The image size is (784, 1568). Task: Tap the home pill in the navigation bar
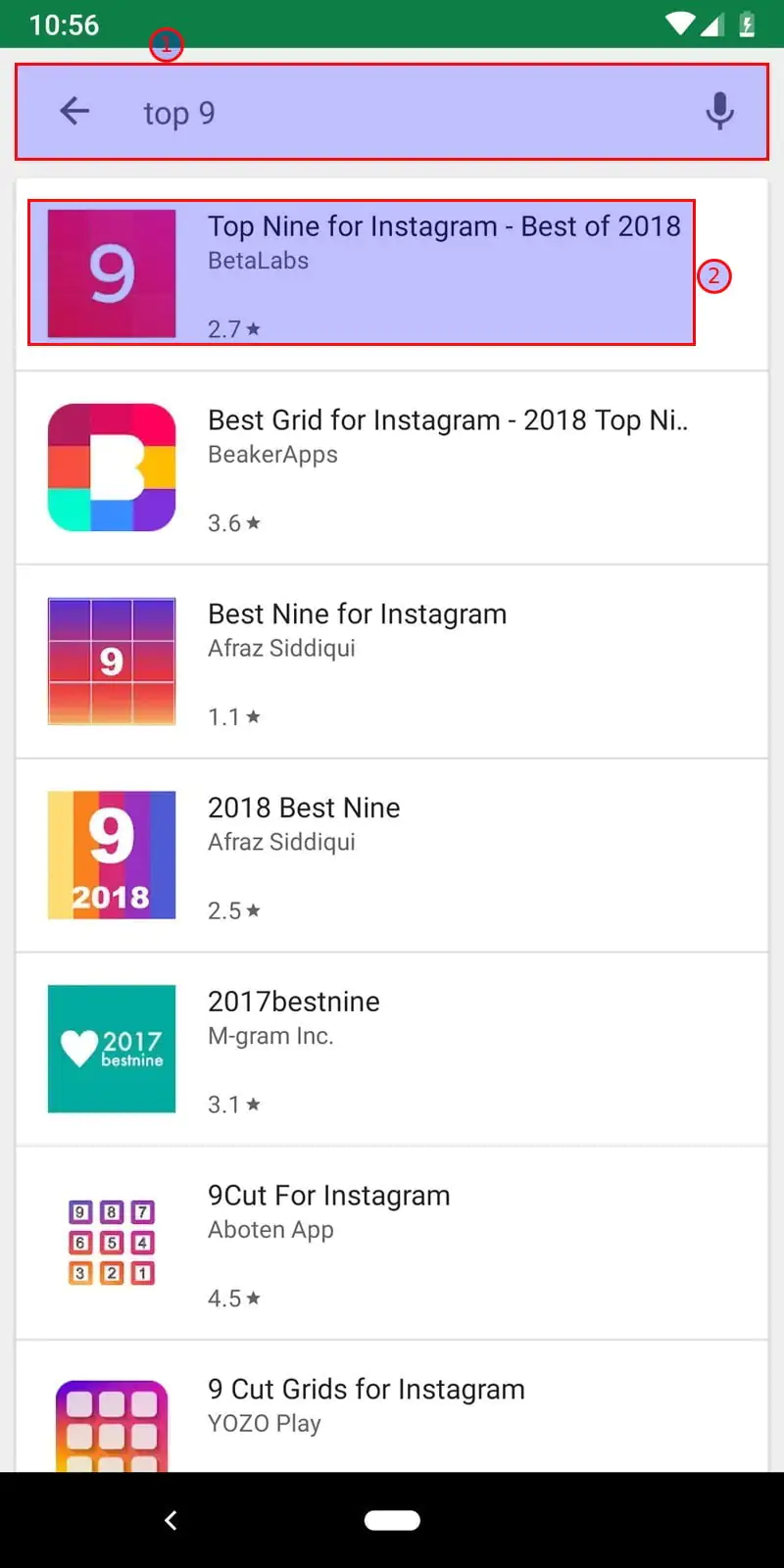click(392, 1520)
